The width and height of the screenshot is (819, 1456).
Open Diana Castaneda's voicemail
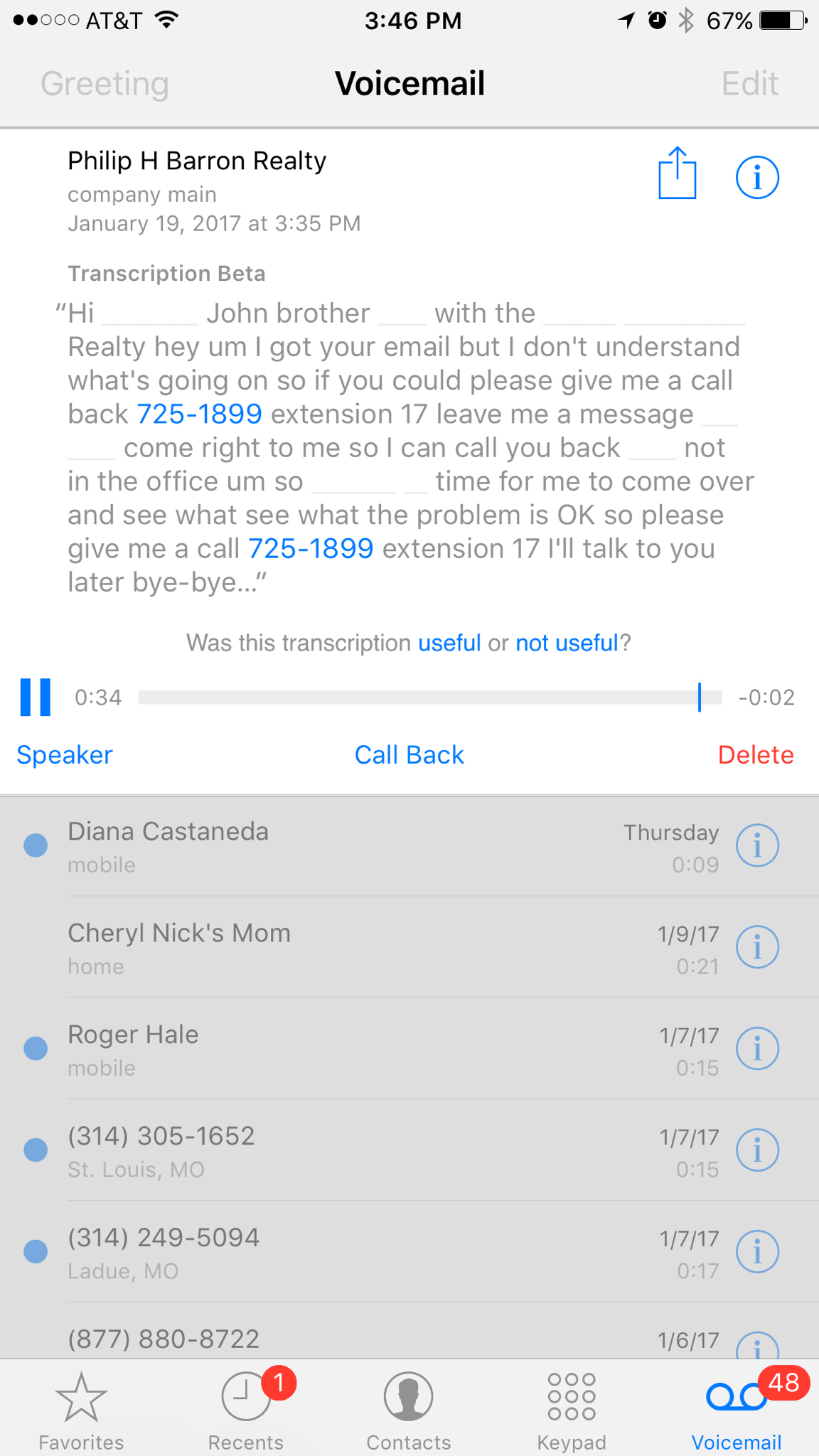click(x=355, y=846)
